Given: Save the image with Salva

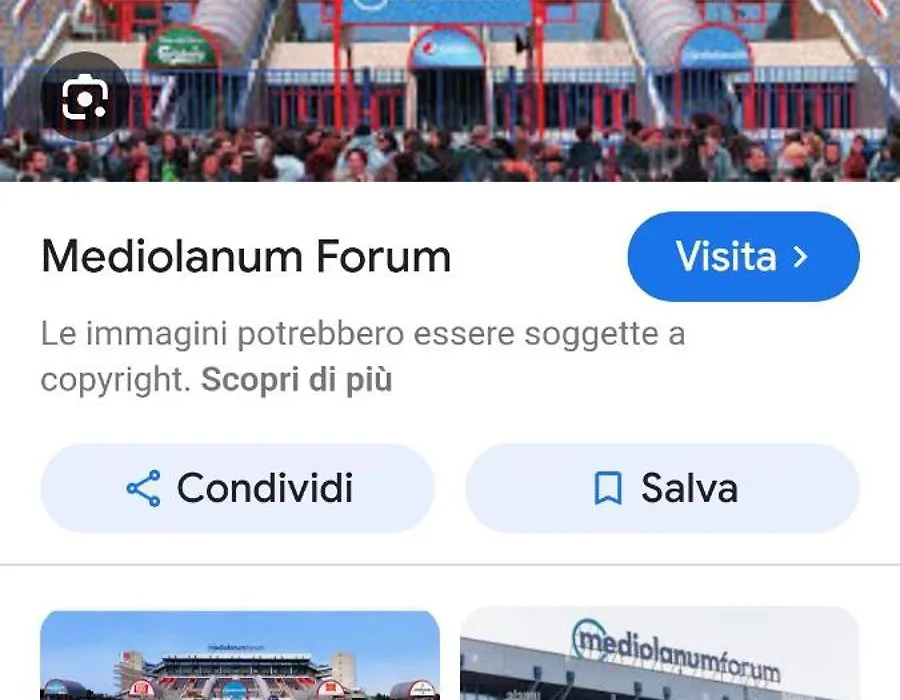Looking at the screenshot, I should (x=662, y=488).
